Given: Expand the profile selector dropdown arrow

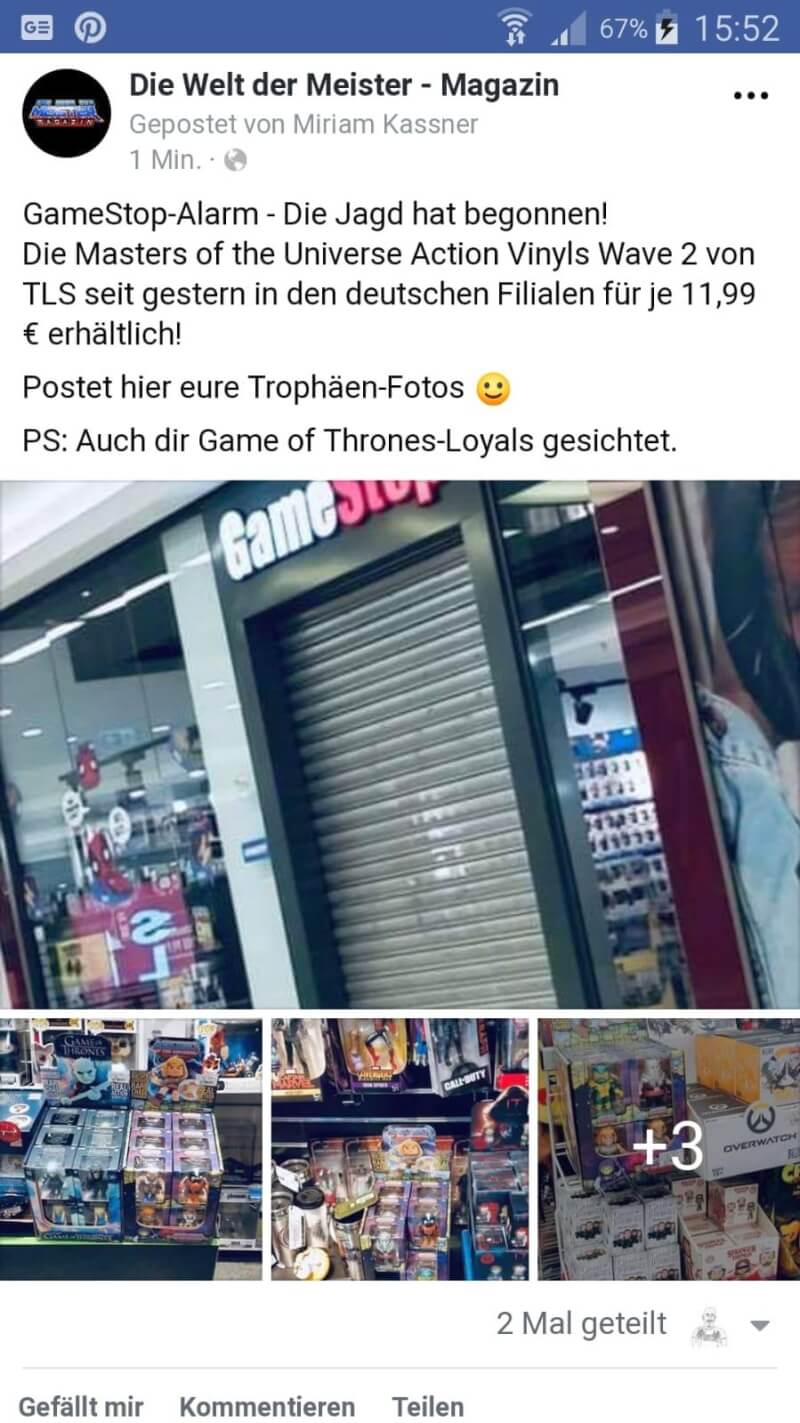Looking at the screenshot, I should coord(760,1326).
